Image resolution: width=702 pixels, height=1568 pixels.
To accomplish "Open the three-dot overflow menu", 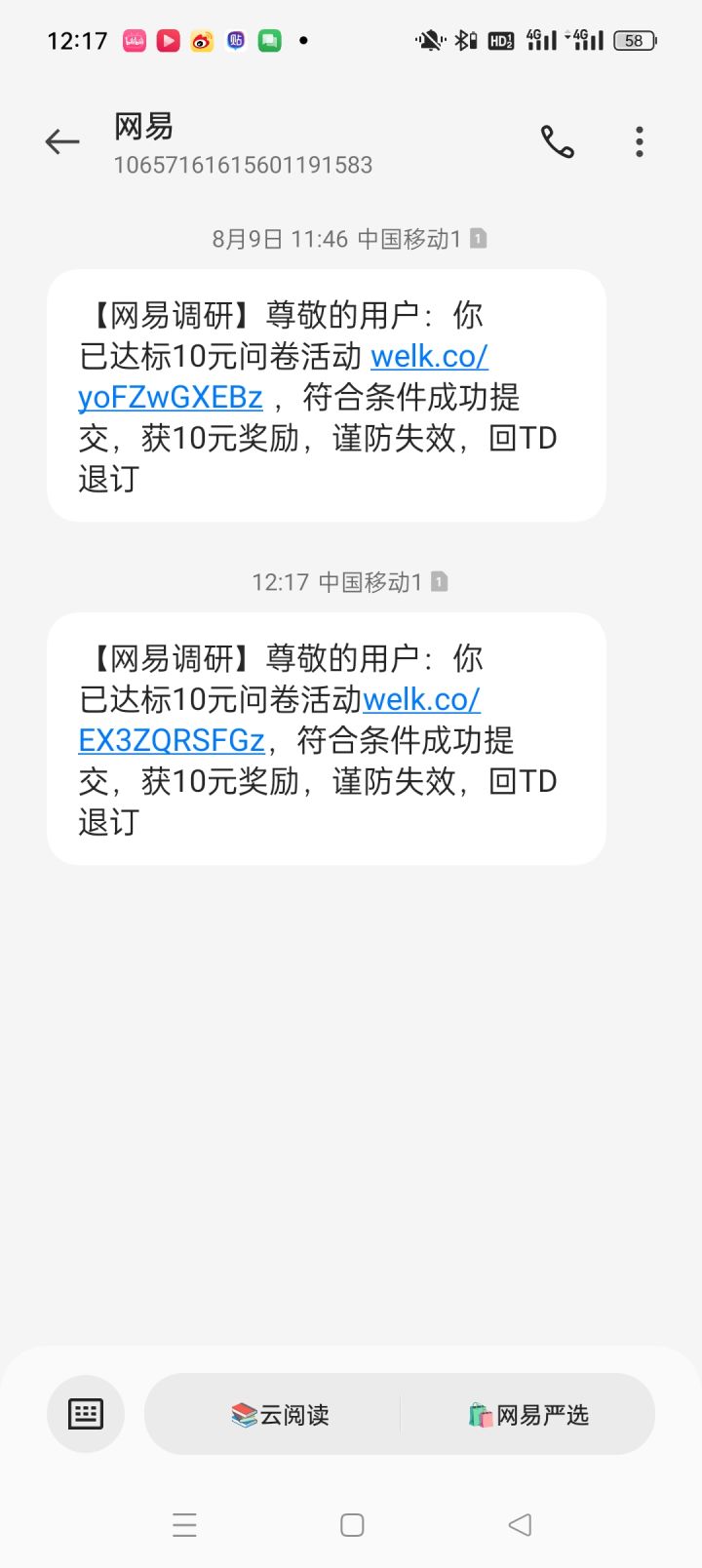I will (x=640, y=142).
